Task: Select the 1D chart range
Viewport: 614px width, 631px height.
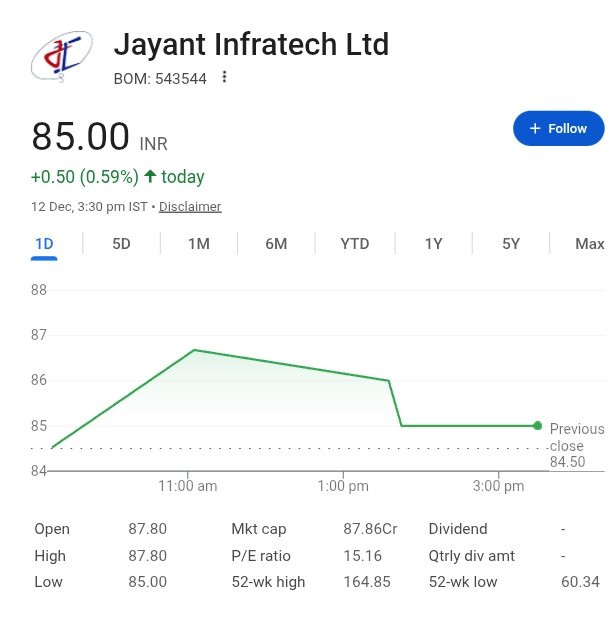Action: pyautogui.click(x=44, y=244)
